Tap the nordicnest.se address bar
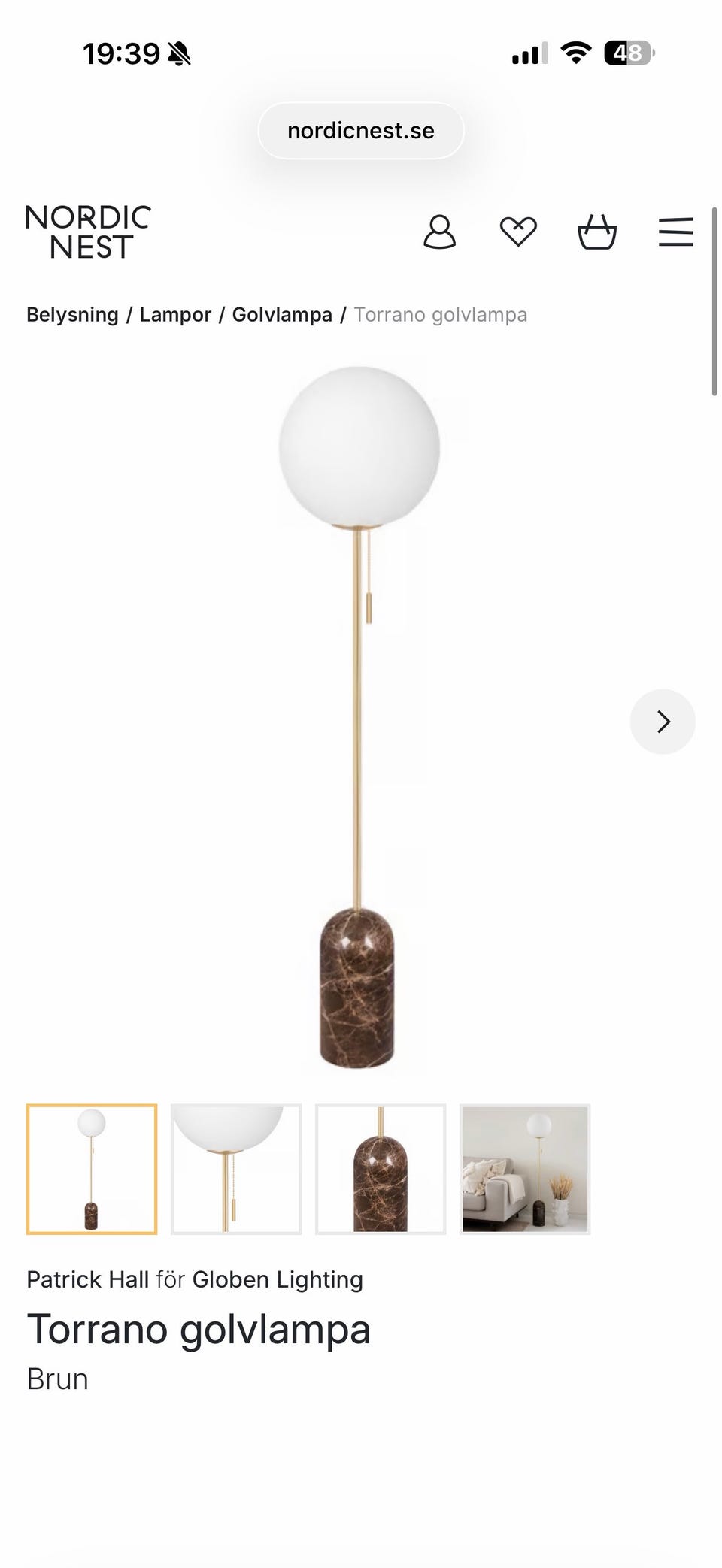This screenshot has width=722, height=1568. [361, 131]
